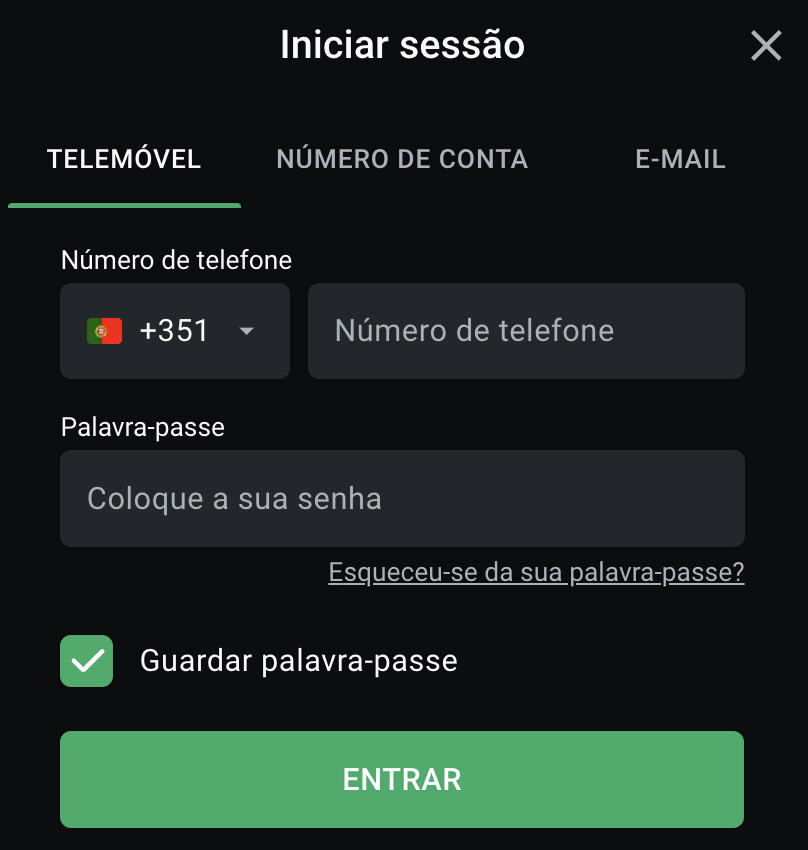Image resolution: width=808 pixels, height=850 pixels.
Task: Tap the Entrar button
Action: 402,779
